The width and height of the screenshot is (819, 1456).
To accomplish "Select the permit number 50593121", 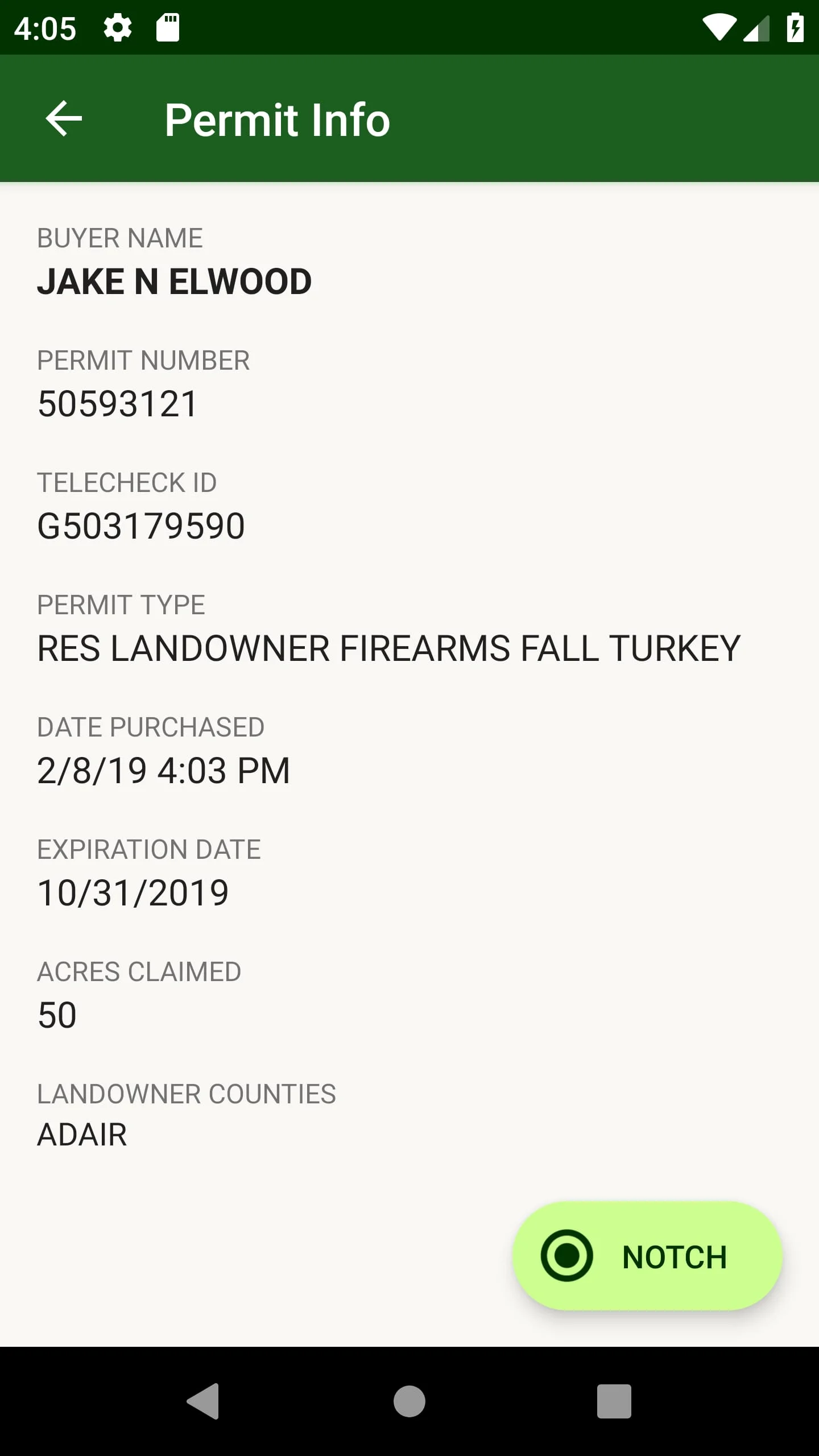I will pyautogui.click(x=117, y=404).
